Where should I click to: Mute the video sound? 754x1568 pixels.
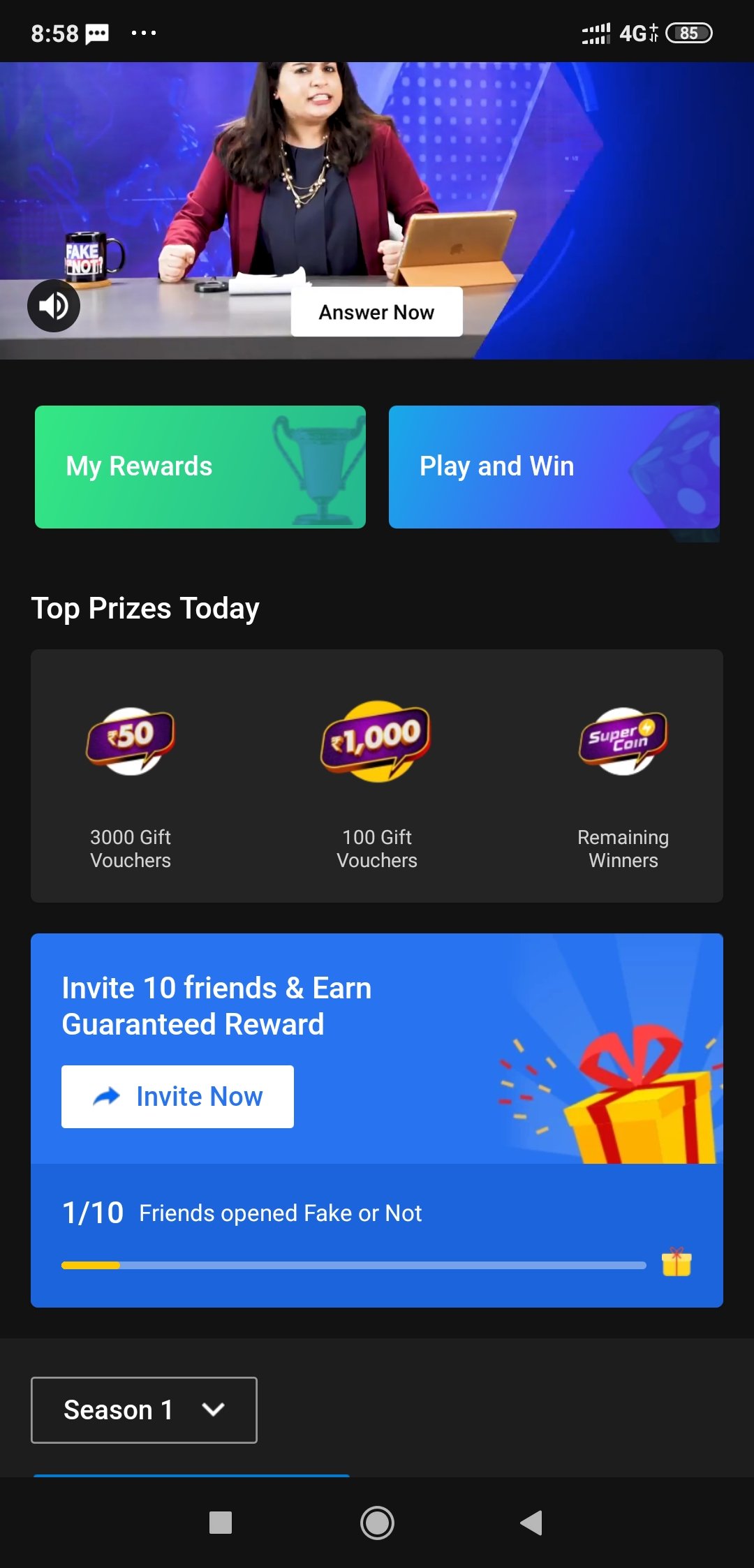click(x=54, y=306)
